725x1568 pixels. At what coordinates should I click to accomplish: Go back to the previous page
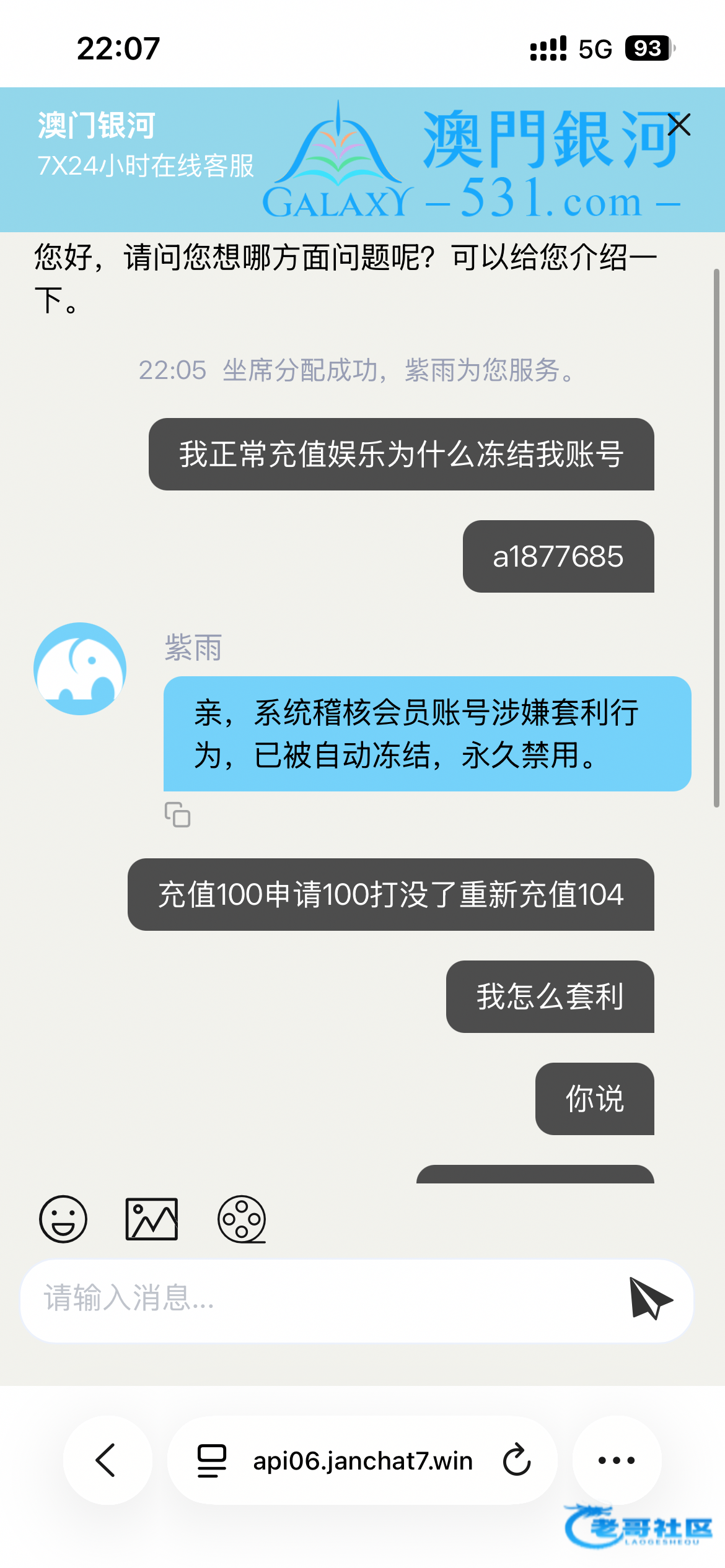click(x=107, y=1460)
